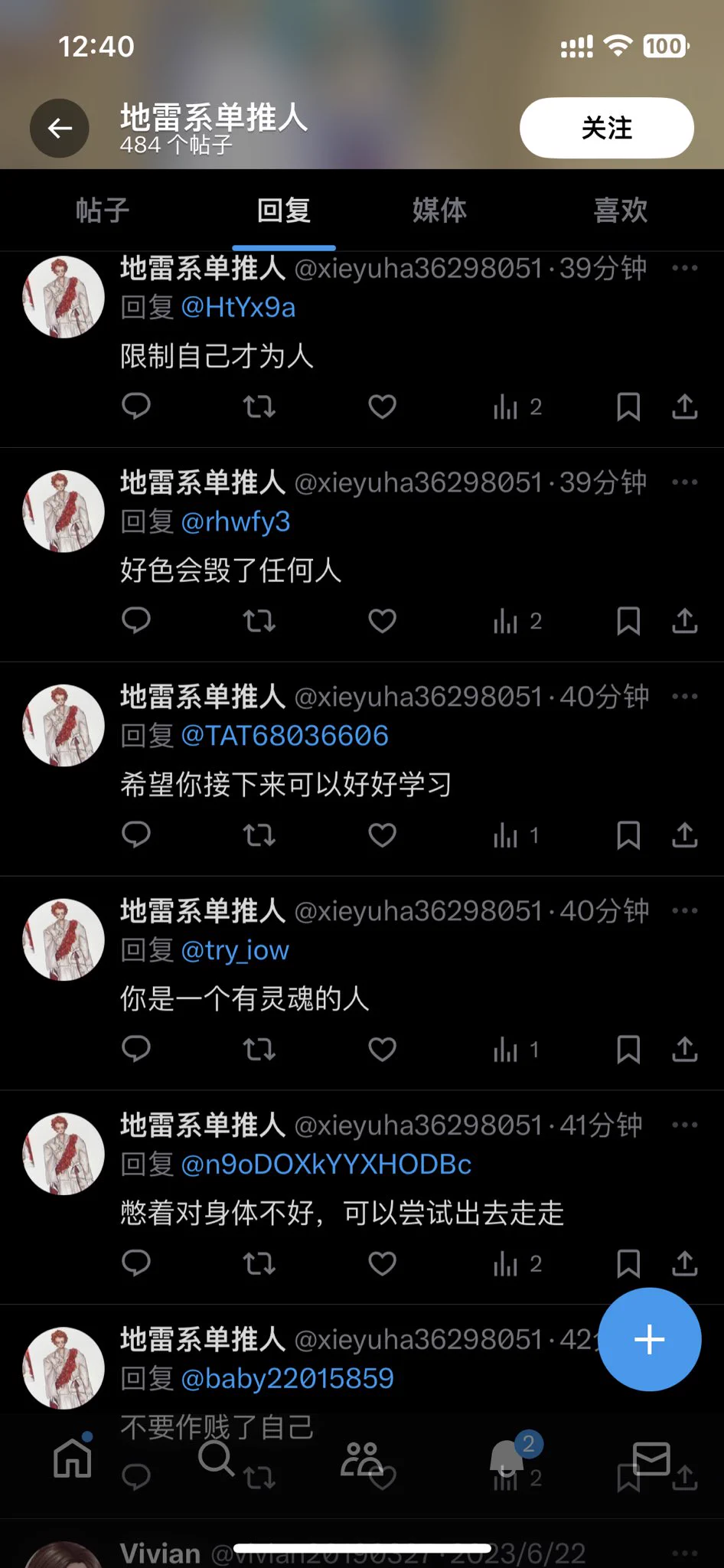Share the reply to @n9oDOXkYYXHODBc

[x=685, y=1263]
